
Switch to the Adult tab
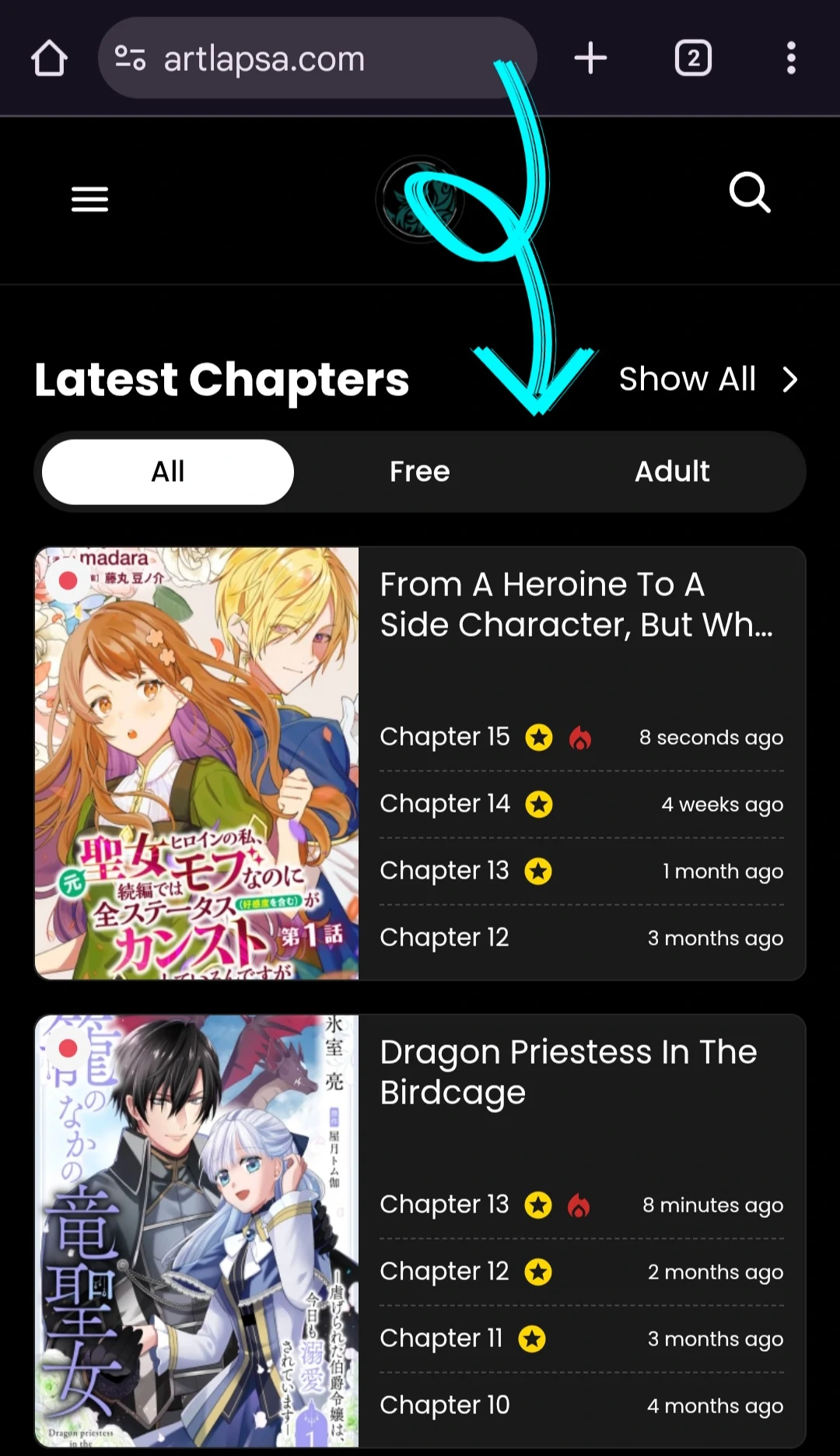click(672, 472)
